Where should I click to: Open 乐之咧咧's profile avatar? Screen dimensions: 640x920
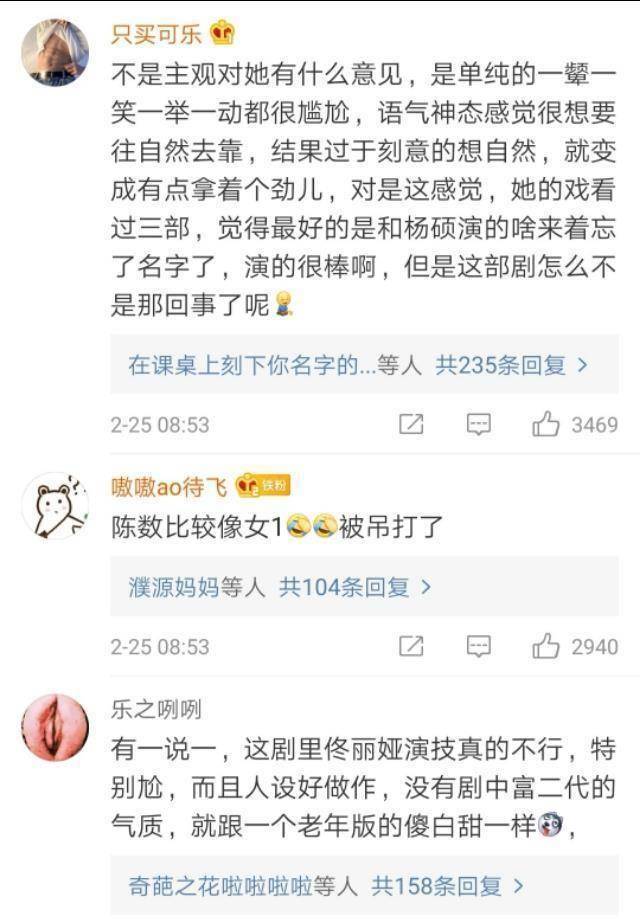point(55,727)
